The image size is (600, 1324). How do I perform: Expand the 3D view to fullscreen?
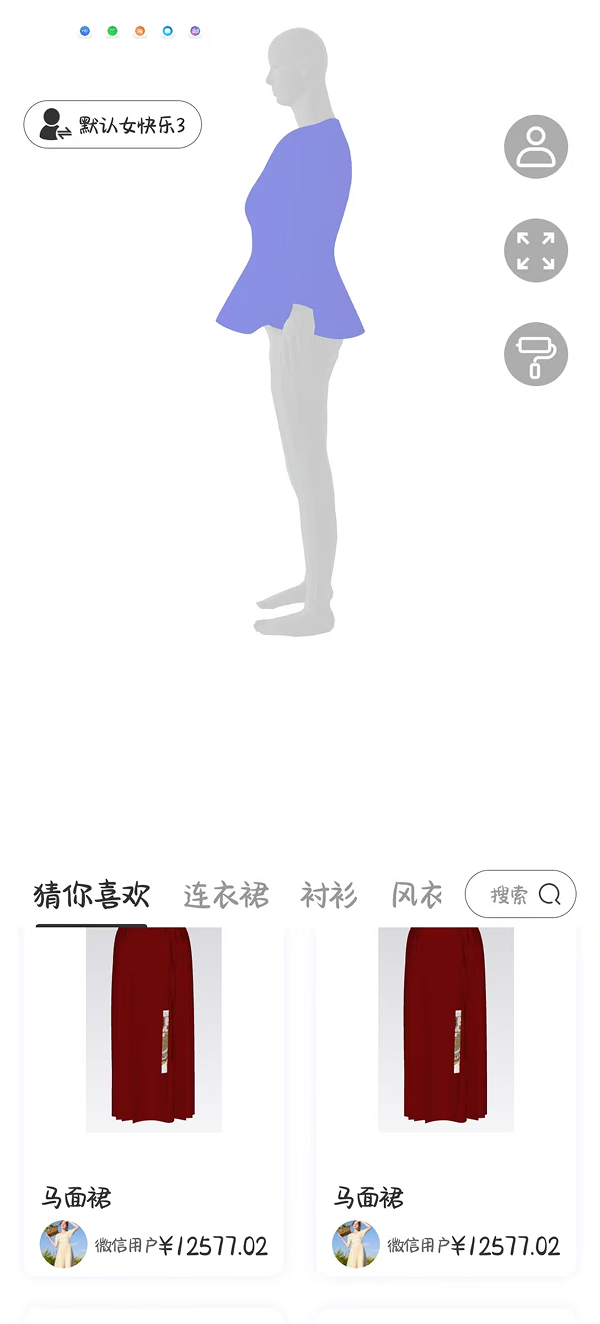536,251
